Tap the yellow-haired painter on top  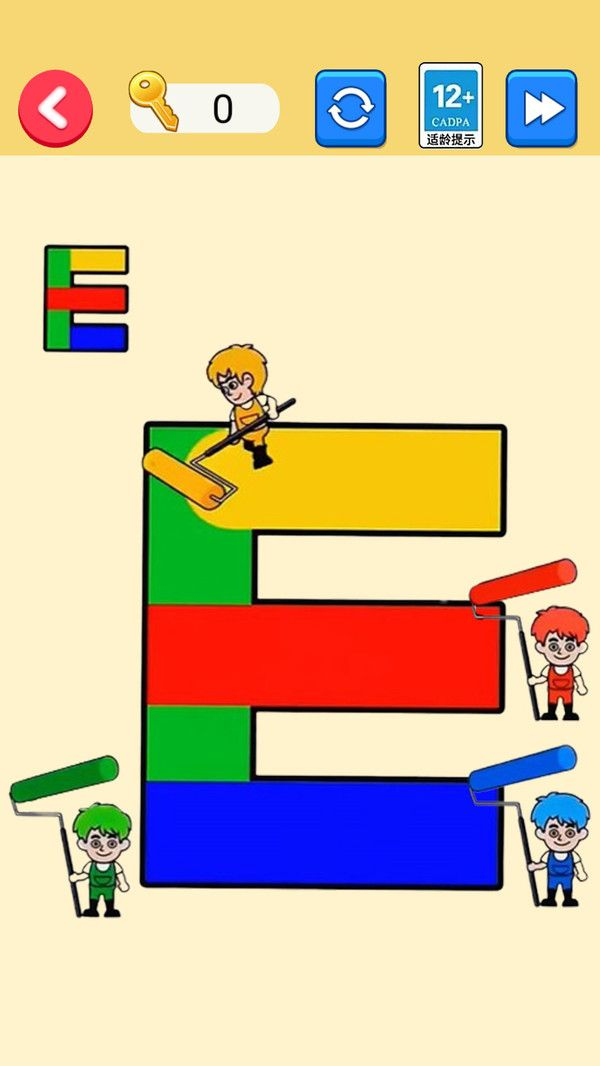pyautogui.click(x=243, y=400)
